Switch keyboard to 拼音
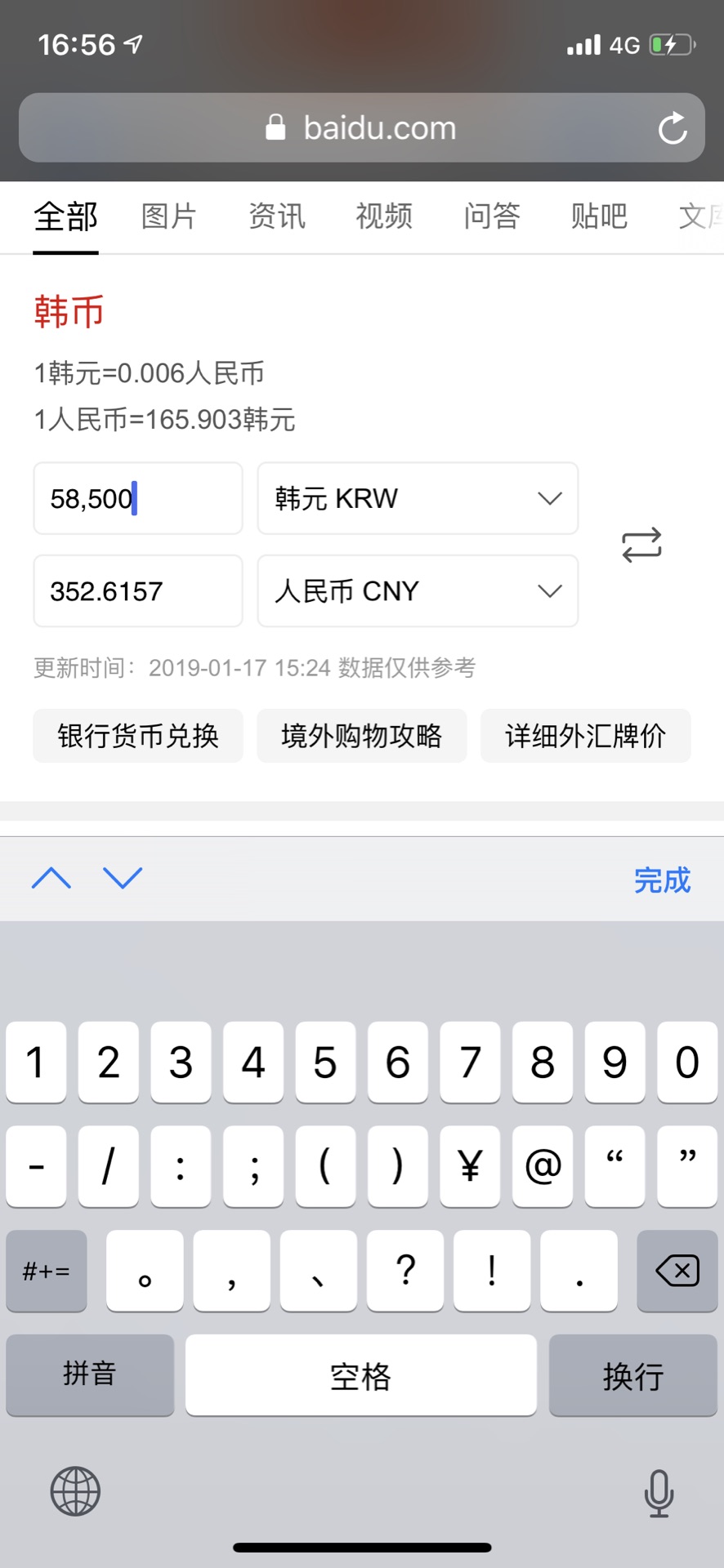The width and height of the screenshot is (724, 1568). point(90,1374)
